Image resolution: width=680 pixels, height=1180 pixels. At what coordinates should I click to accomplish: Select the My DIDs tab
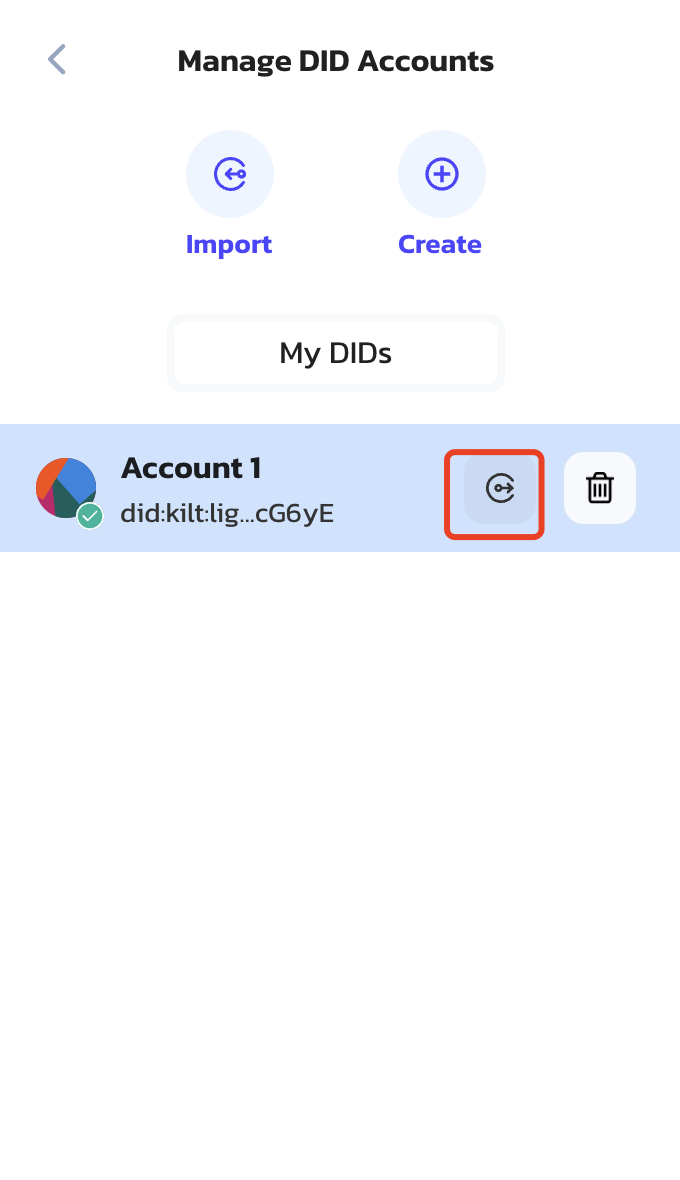pos(336,353)
